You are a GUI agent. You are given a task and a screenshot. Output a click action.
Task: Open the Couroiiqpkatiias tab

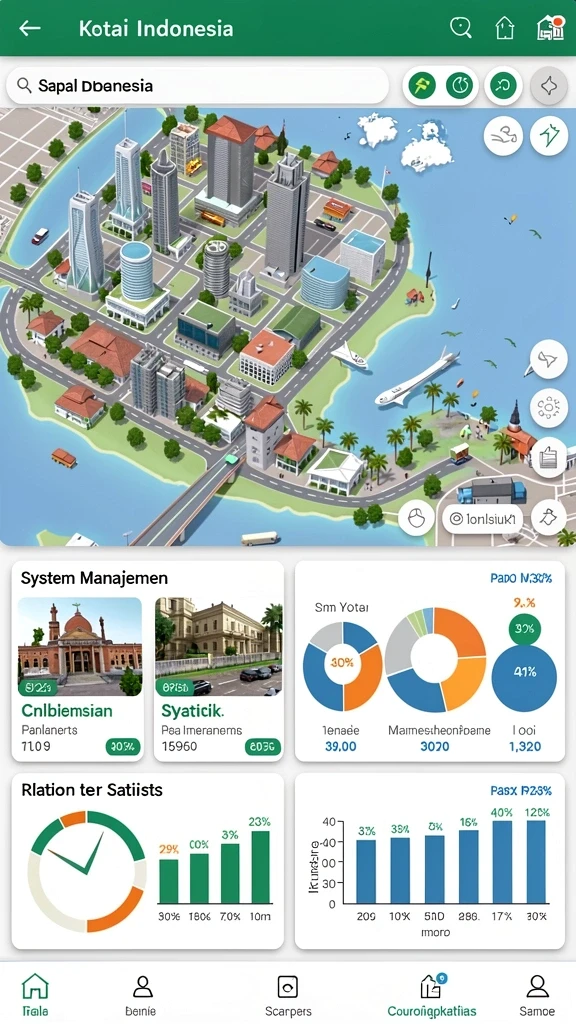tap(432, 996)
